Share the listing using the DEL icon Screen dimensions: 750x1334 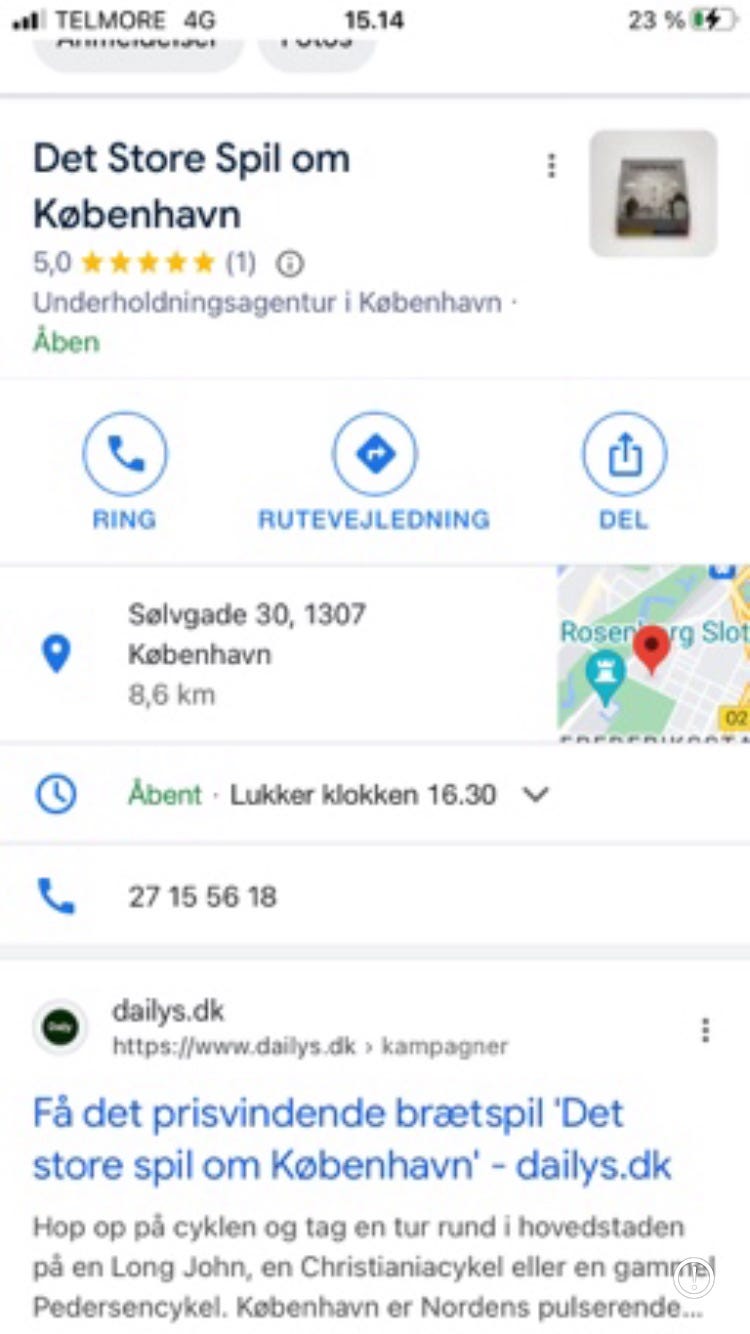coord(623,453)
